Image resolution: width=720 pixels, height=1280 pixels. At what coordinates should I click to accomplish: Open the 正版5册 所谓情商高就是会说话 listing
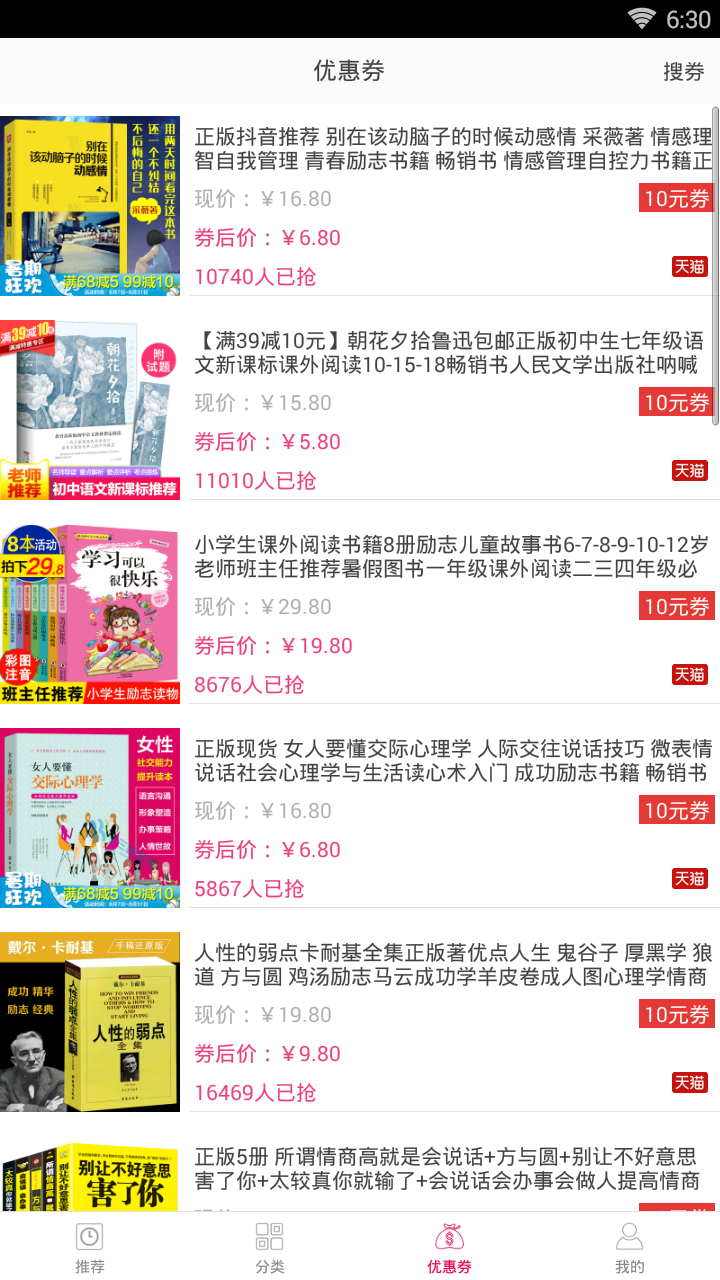pos(452,1169)
